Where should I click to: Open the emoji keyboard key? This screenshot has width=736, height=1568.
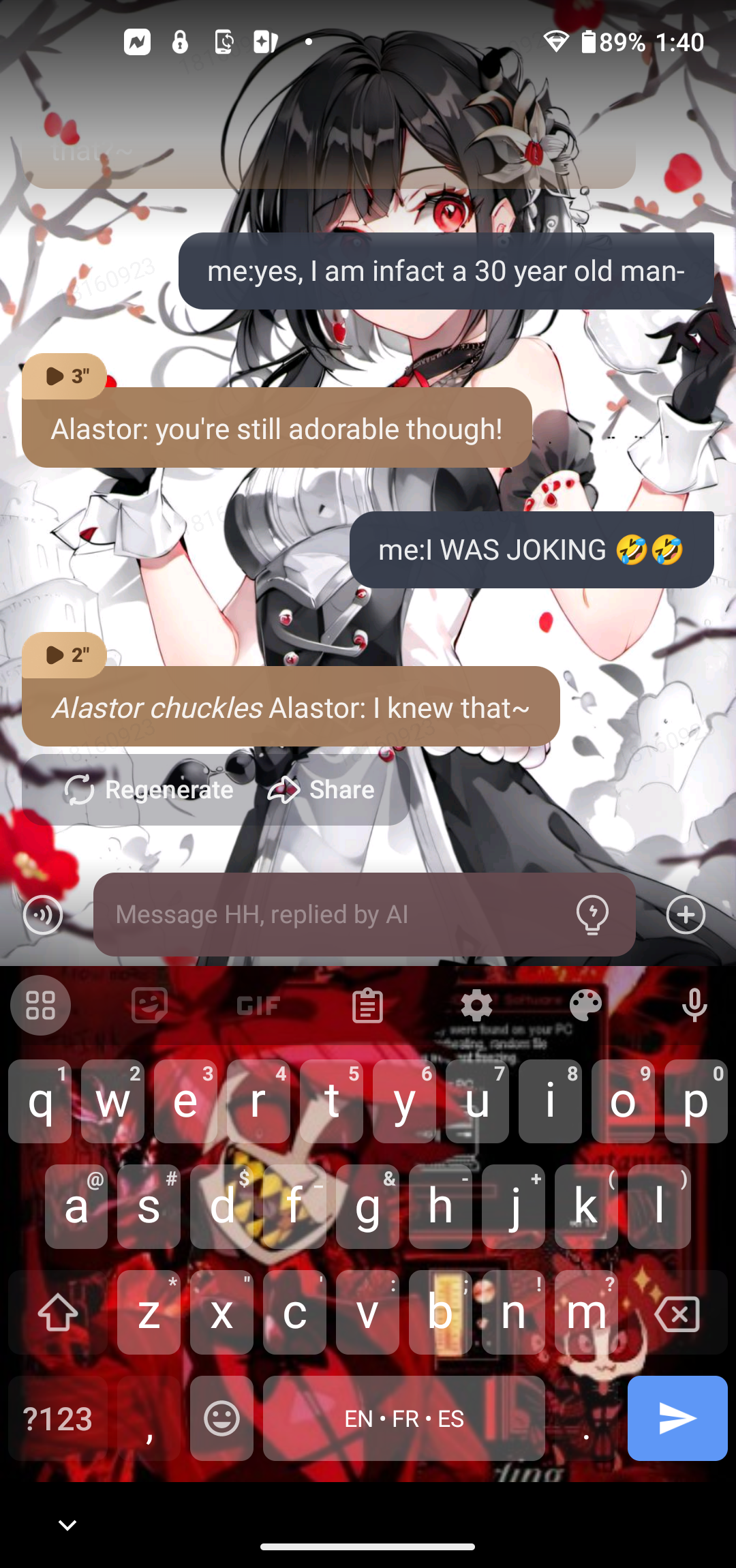[221, 1418]
